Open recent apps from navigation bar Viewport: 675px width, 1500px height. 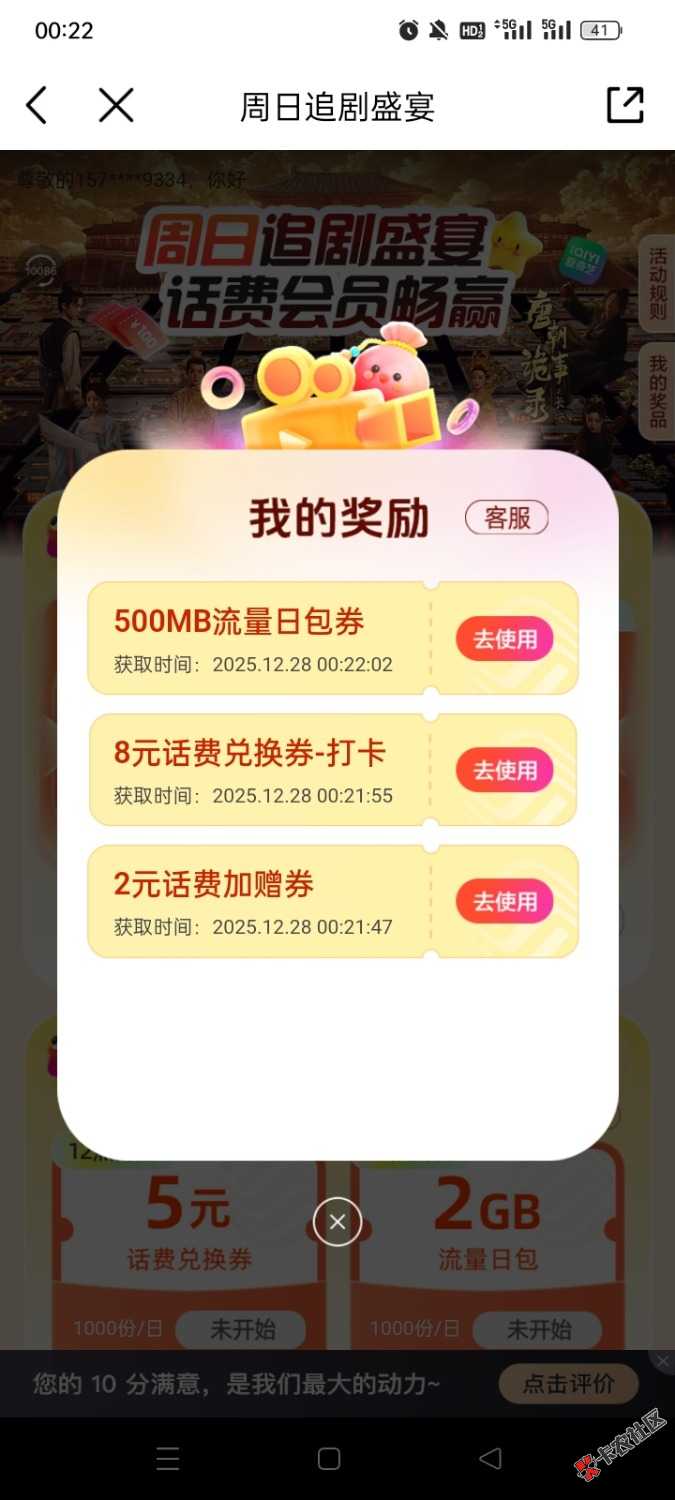[x=168, y=1459]
